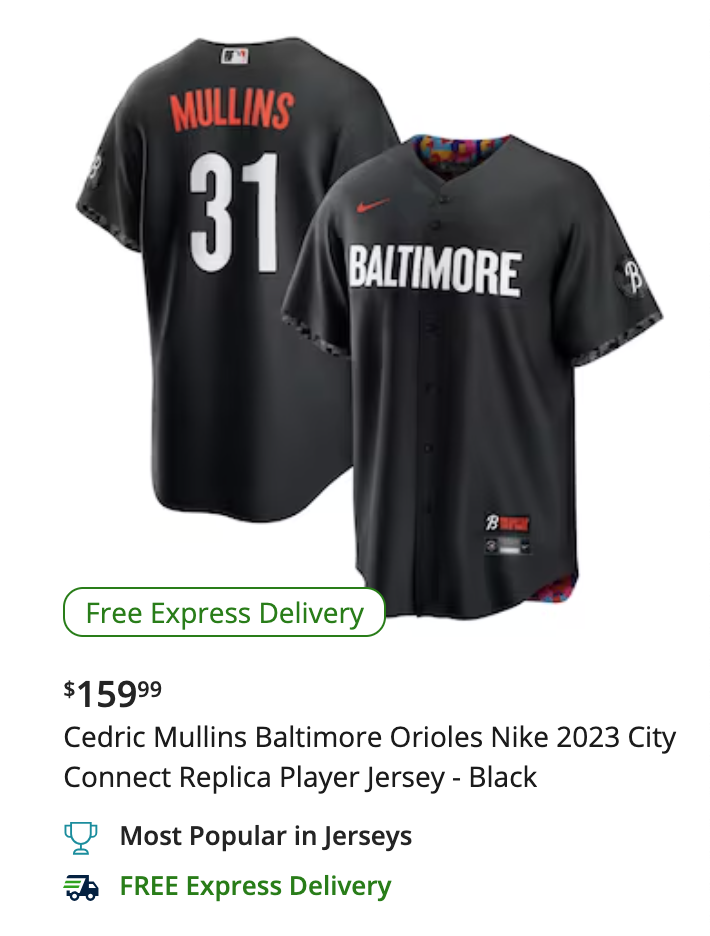This screenshot has height=936, width=710.
Task: Open the Cedric Mullins City Connect jersey product
Action: (369, 757)
